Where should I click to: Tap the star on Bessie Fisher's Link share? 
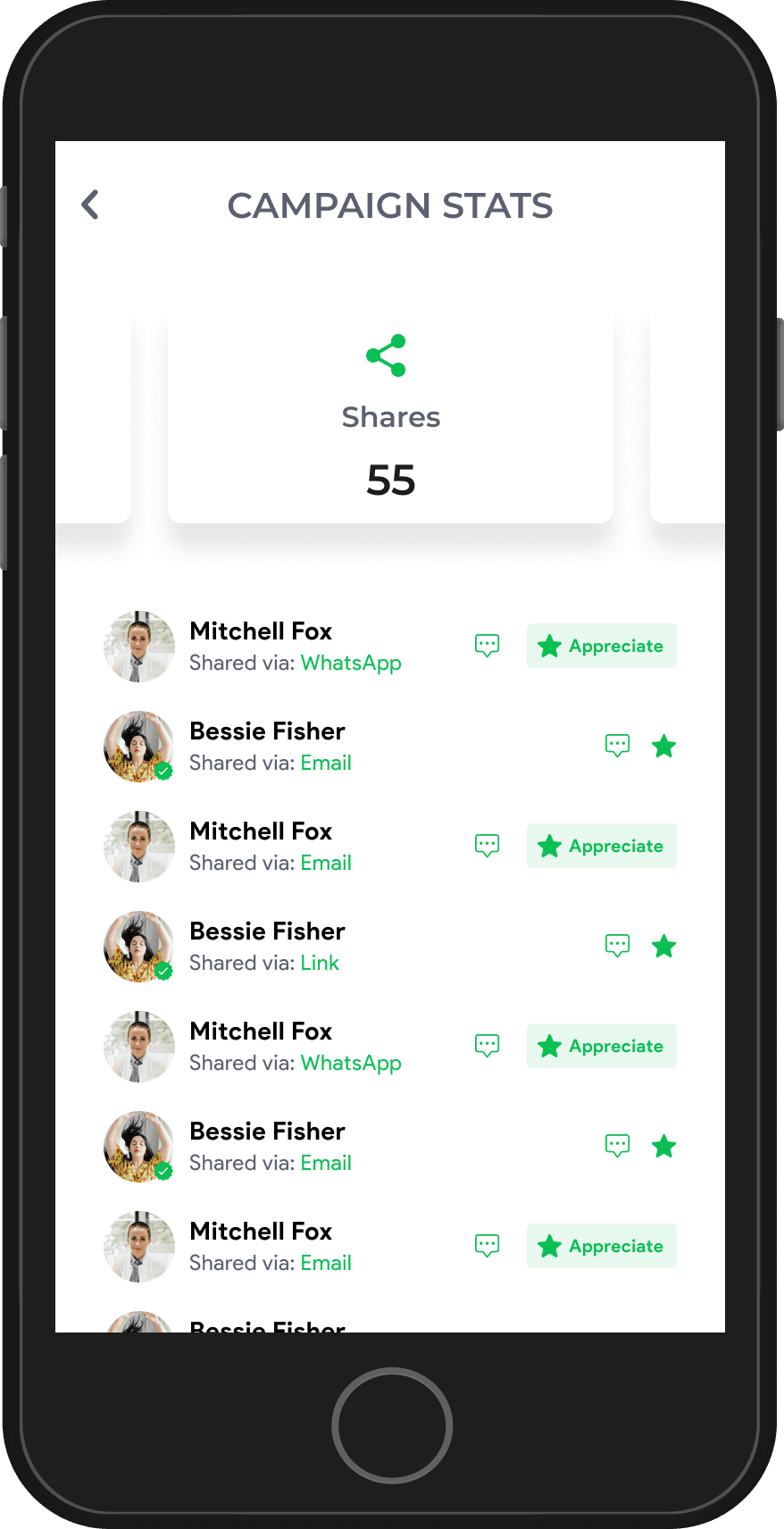(663, 946)
